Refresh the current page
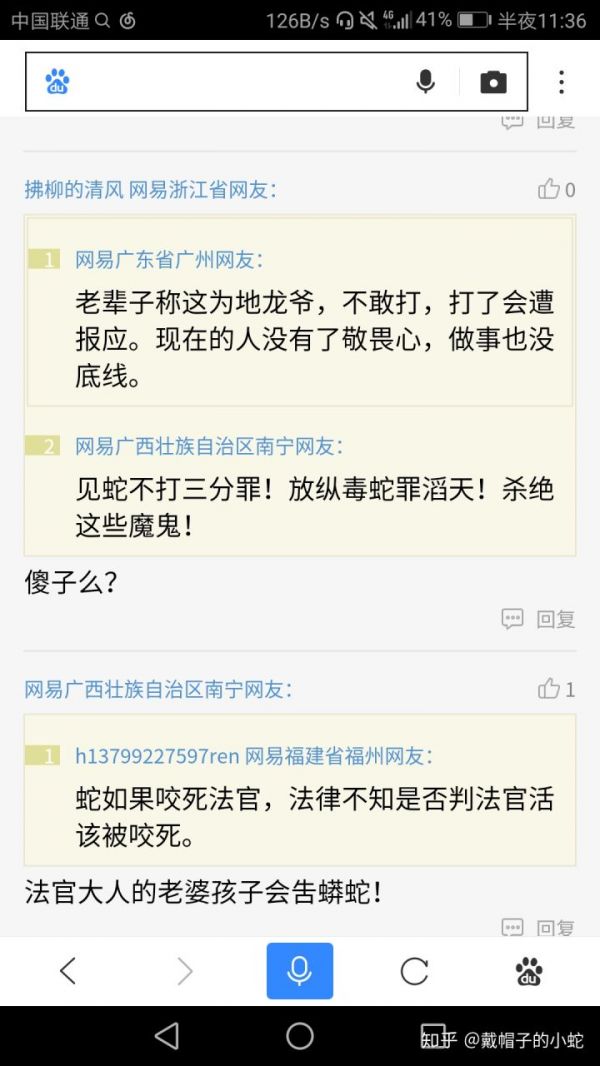The height and width of the screenshot is (1066, 600). 414,971
